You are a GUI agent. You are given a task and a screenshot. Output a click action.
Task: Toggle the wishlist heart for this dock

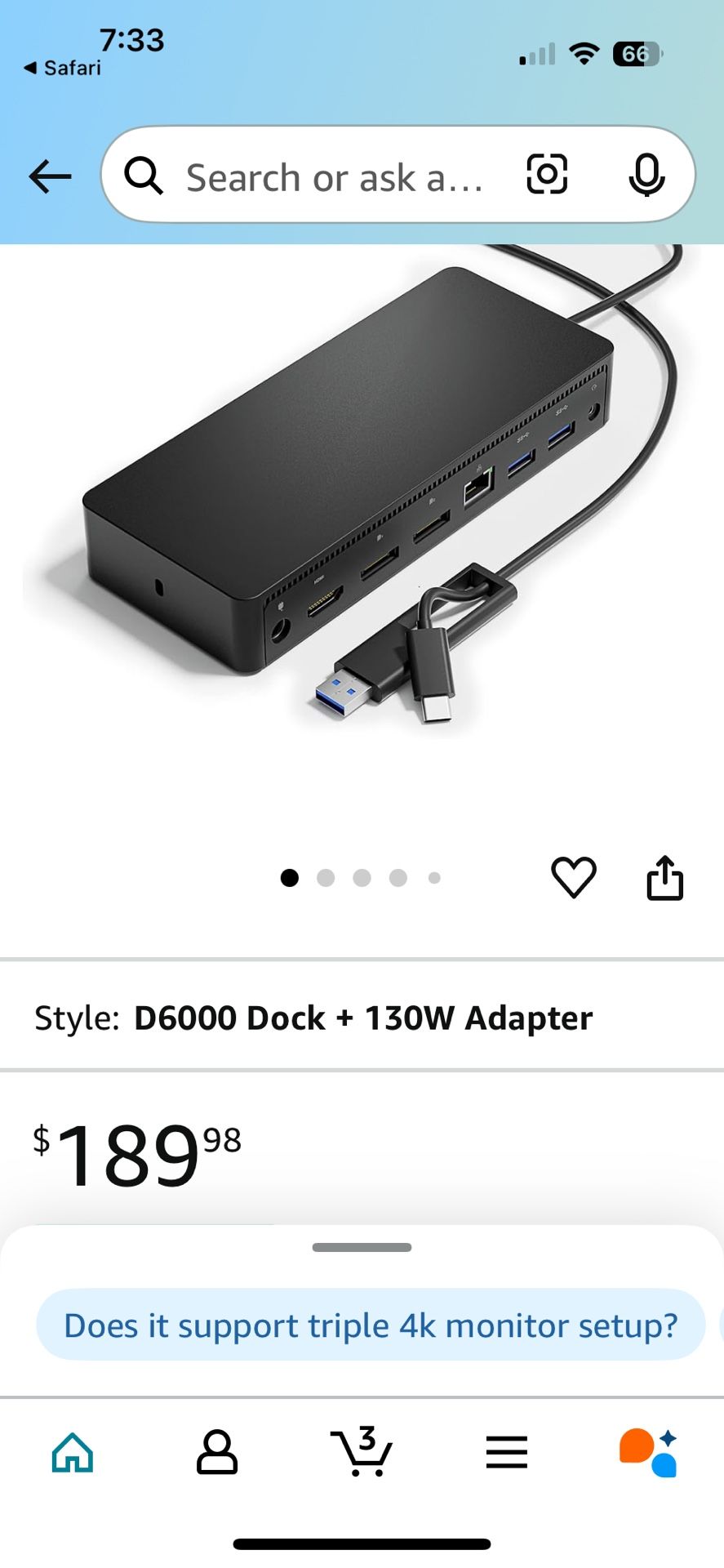pos(575,877)
